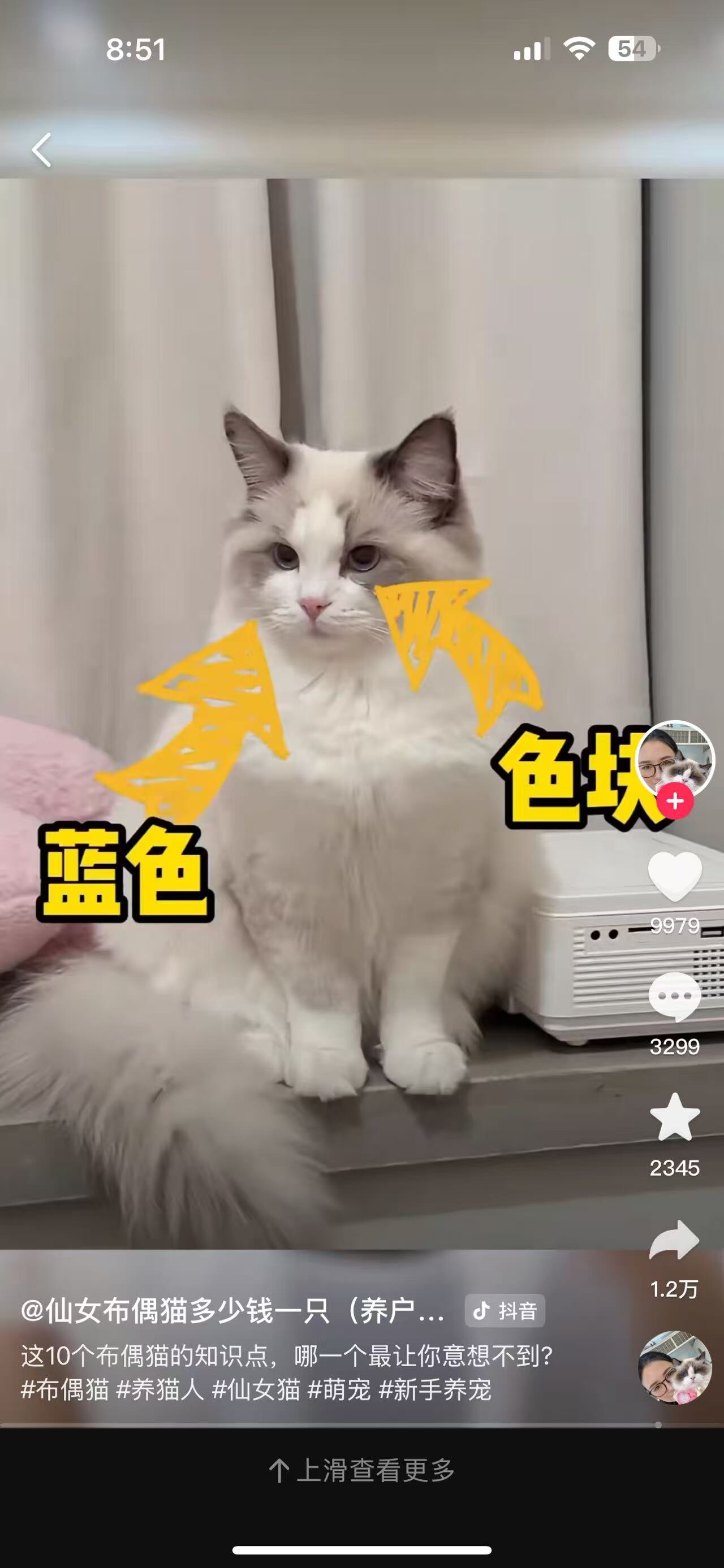This screenshot has height=1568, width=724.
Task: Like this video with the heart icon
Action: pos(674,876)
